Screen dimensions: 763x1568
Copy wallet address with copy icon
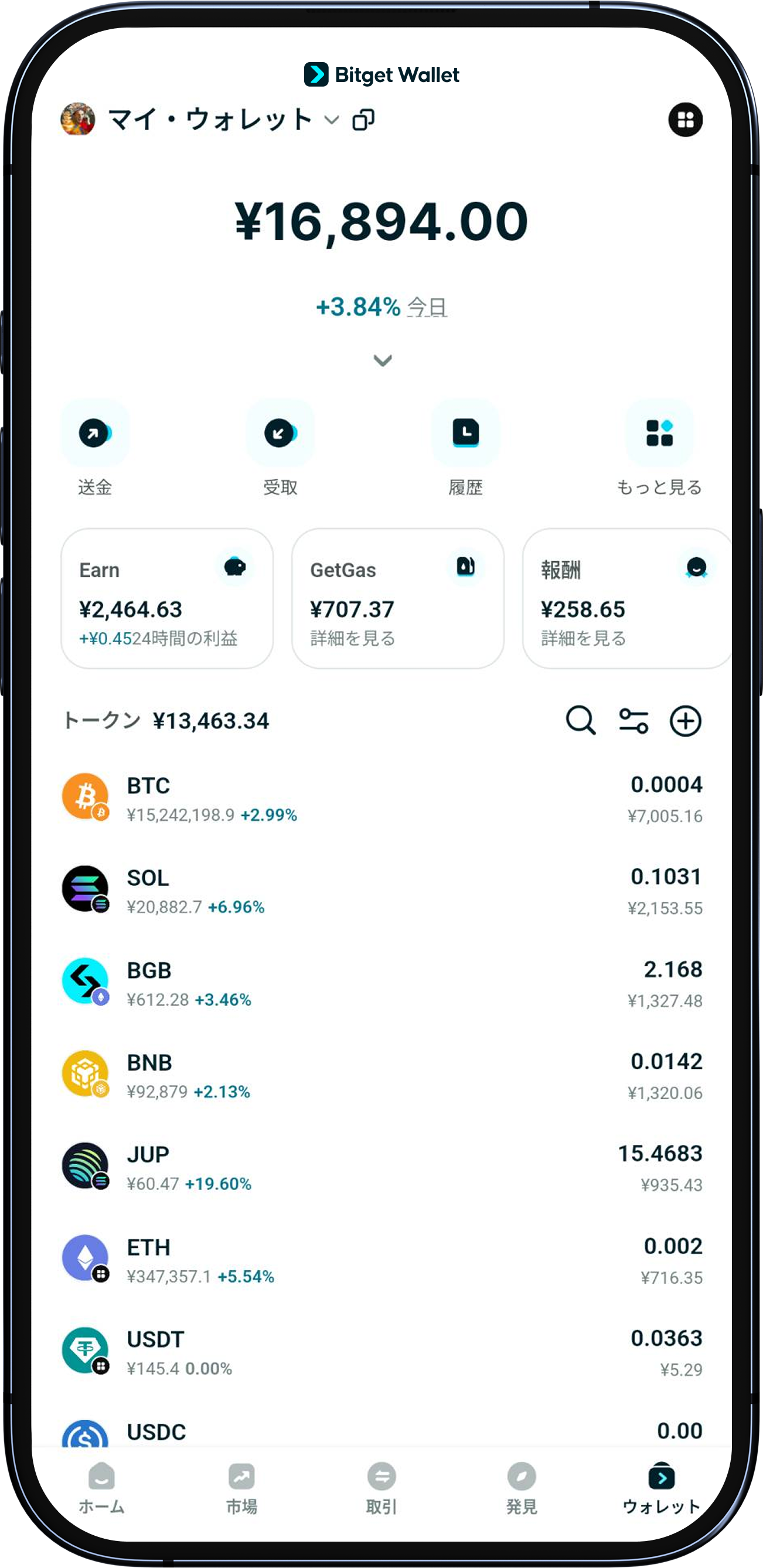pos(364,120)
